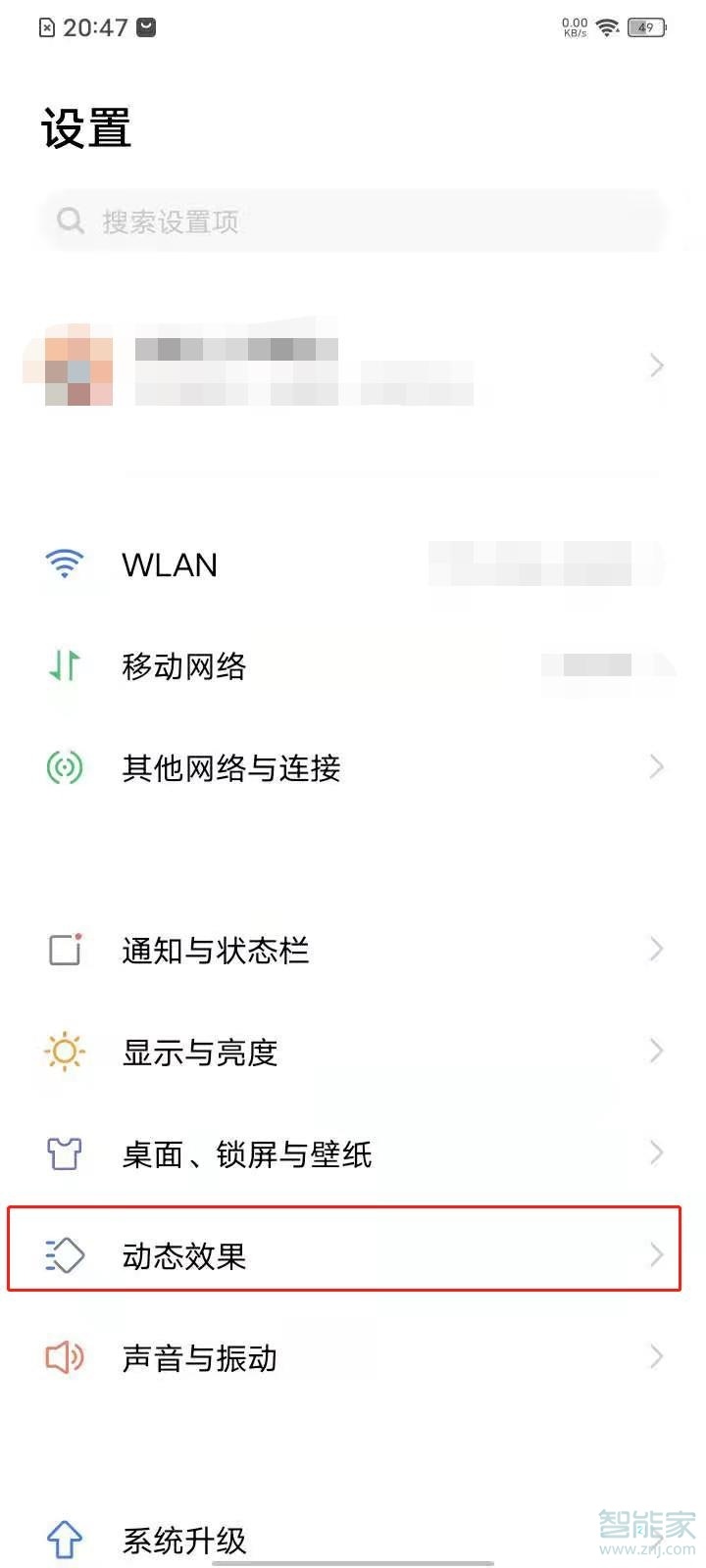Viewport: 706px width, 1568px height.
Task: Open the WLAN settings icon
Action: [x=63, y=564]
